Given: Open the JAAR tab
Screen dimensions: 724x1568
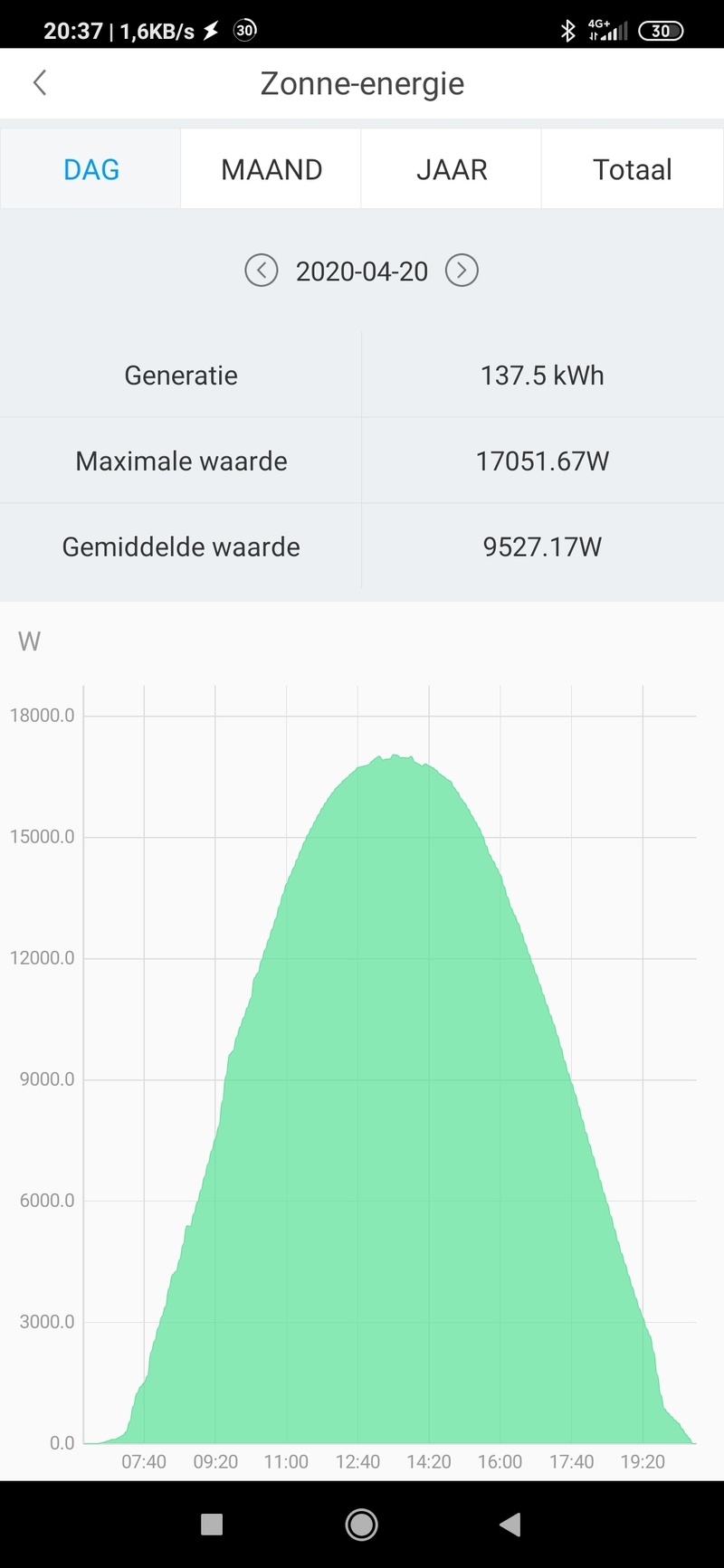Looking at the screenshot, I should click(452, 169).
